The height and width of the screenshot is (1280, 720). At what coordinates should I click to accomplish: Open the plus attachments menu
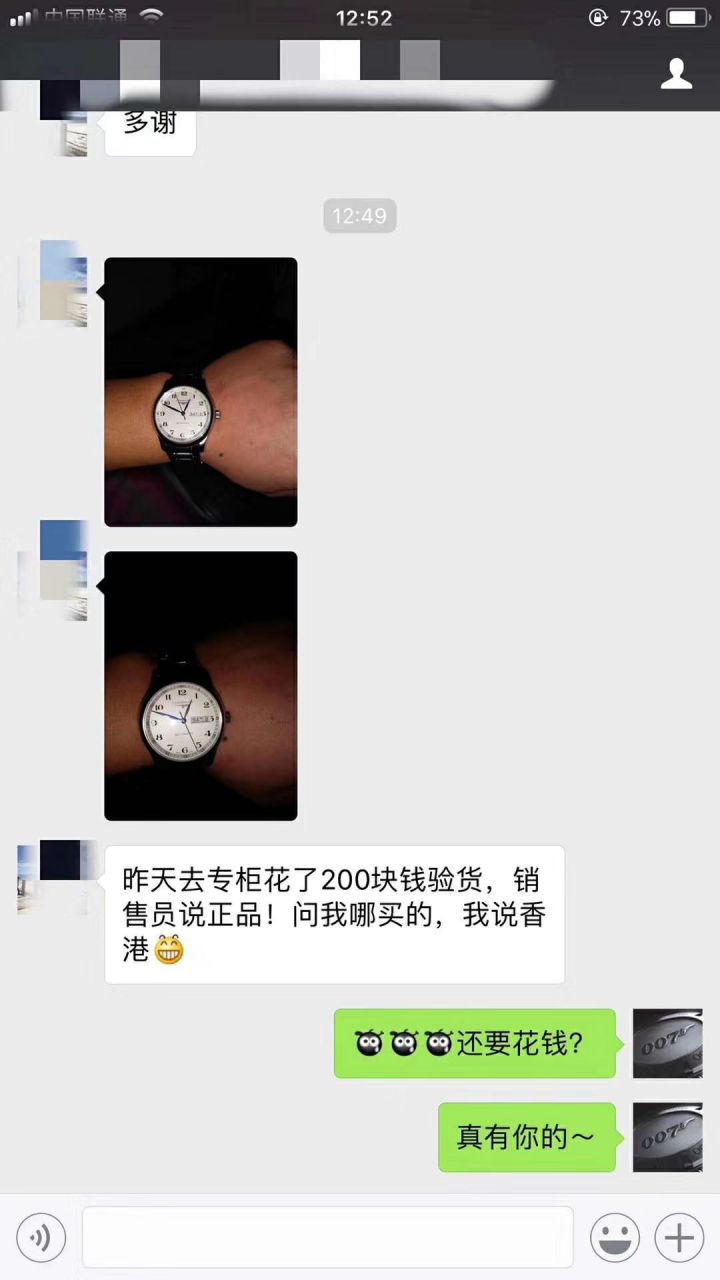pos(679,1238)
